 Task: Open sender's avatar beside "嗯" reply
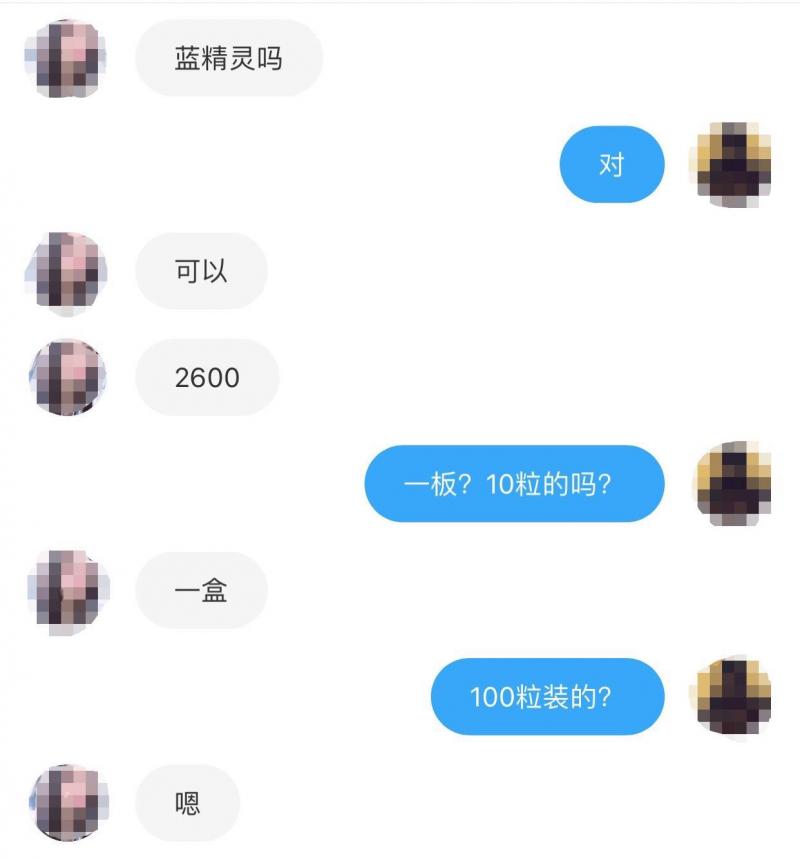tap(65, 803)
